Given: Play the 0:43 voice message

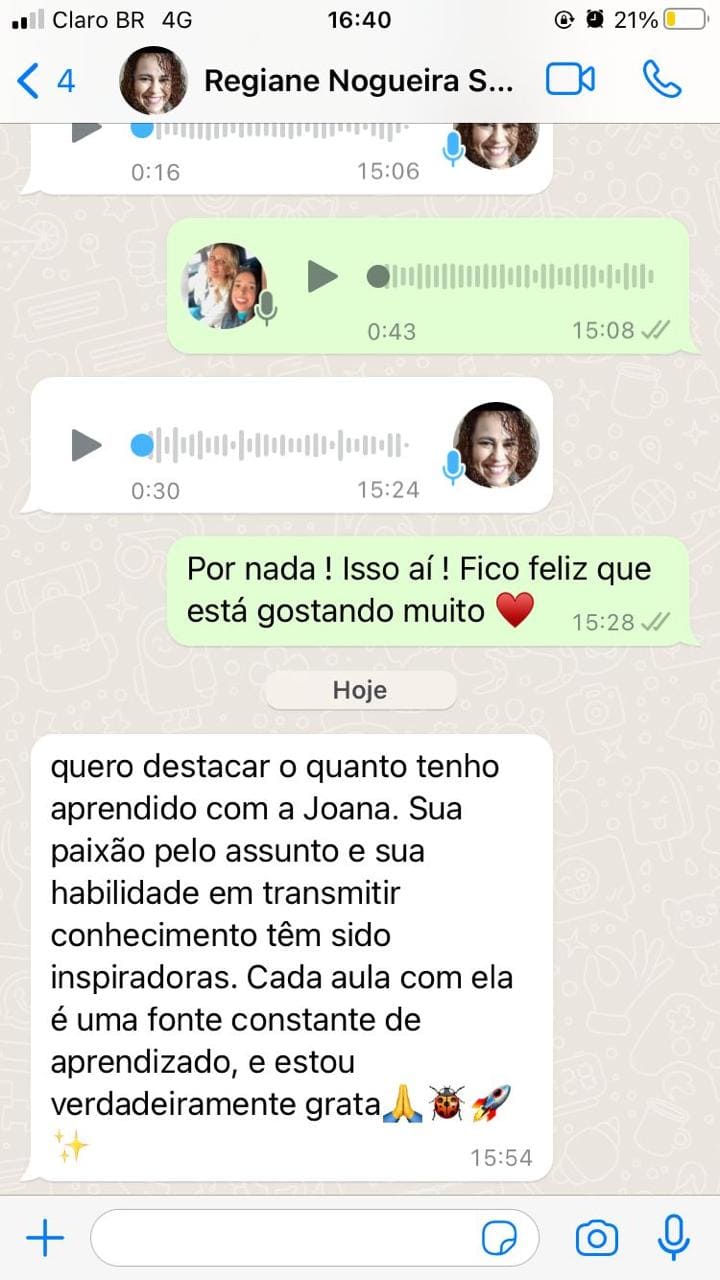Looking at the screenshot, I should pos(322,276).
